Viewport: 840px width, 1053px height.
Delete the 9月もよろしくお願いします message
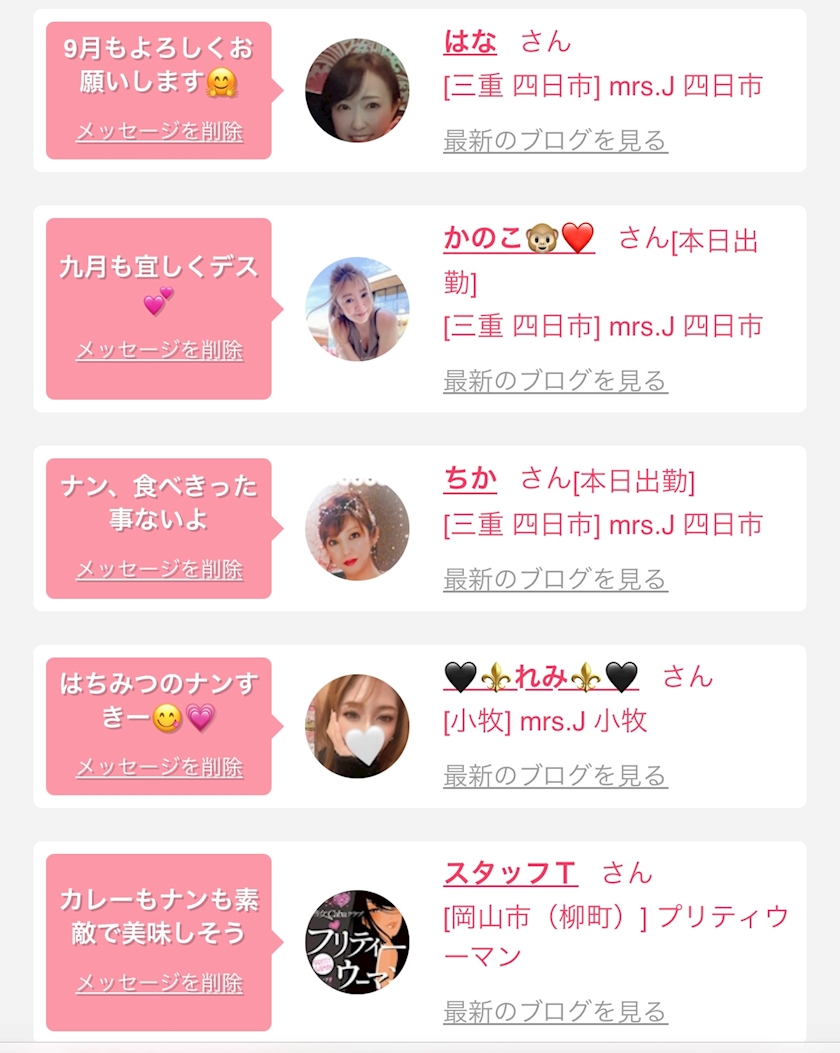(x=159, y=131)
